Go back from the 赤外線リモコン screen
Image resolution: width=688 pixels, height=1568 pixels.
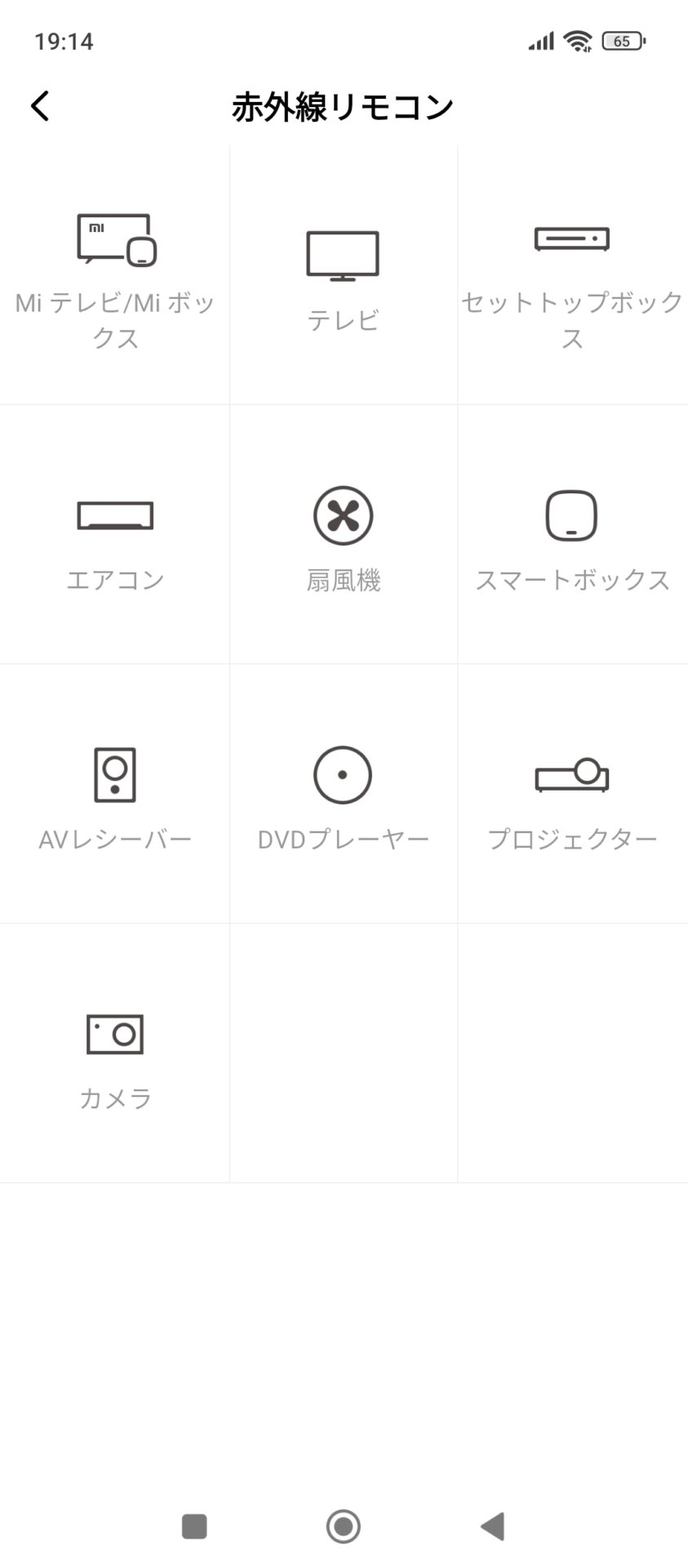point(40,105)
